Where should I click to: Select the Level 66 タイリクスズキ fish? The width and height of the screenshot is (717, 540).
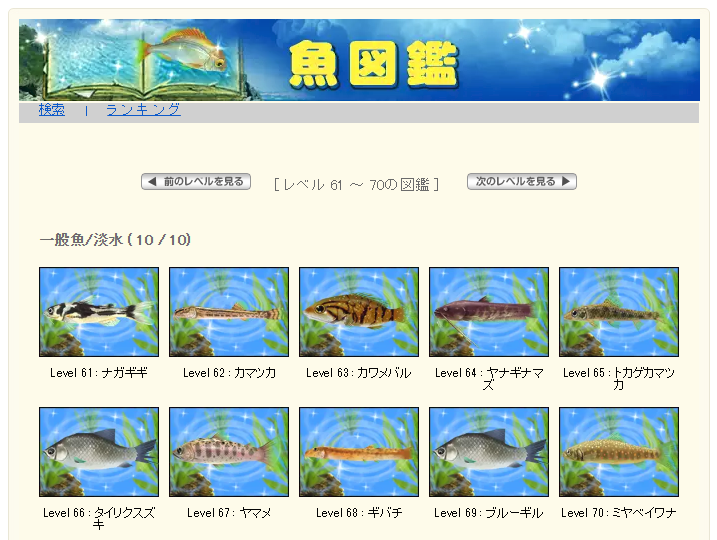point(99,452)
